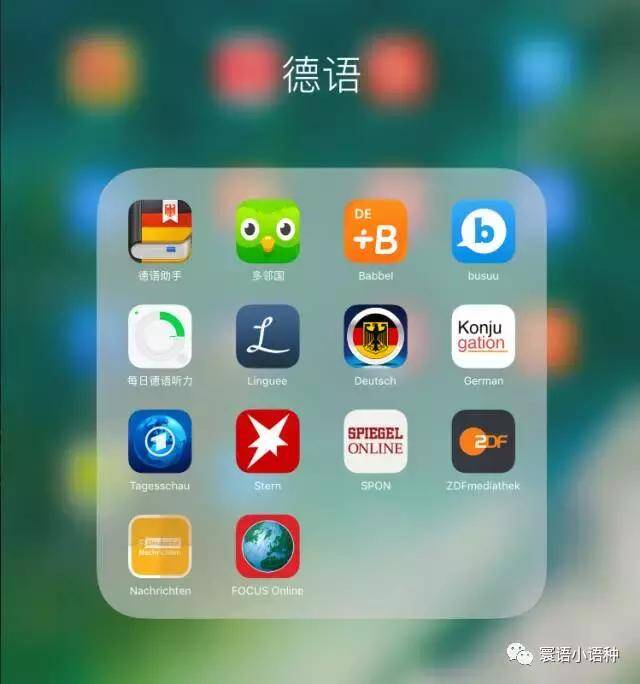Viewport: 640px width, 684px height.
Task: Open the Nachrichten app
Action: pos(160,547)
